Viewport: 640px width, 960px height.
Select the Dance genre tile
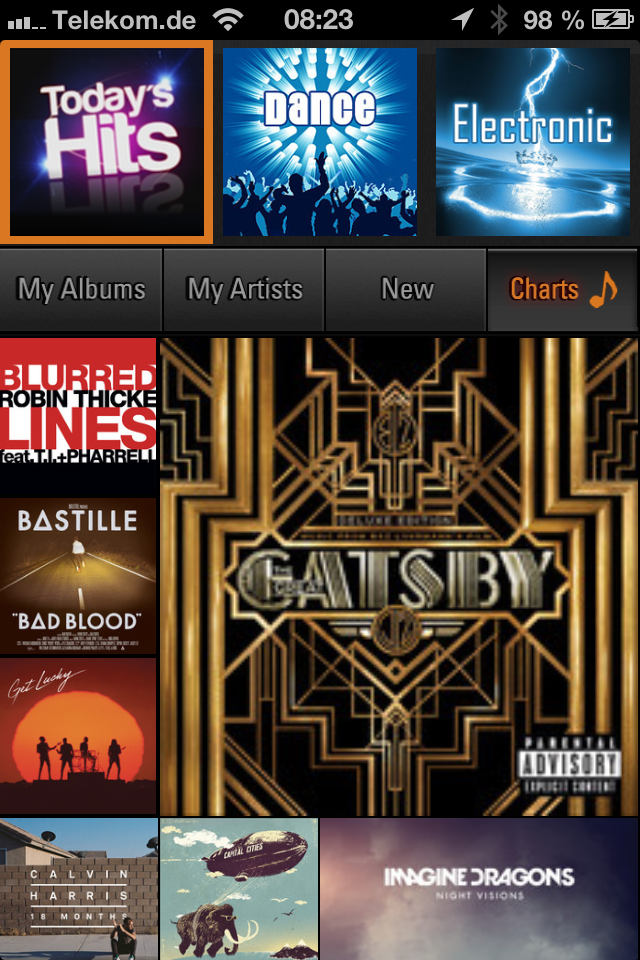coord(320,141)
